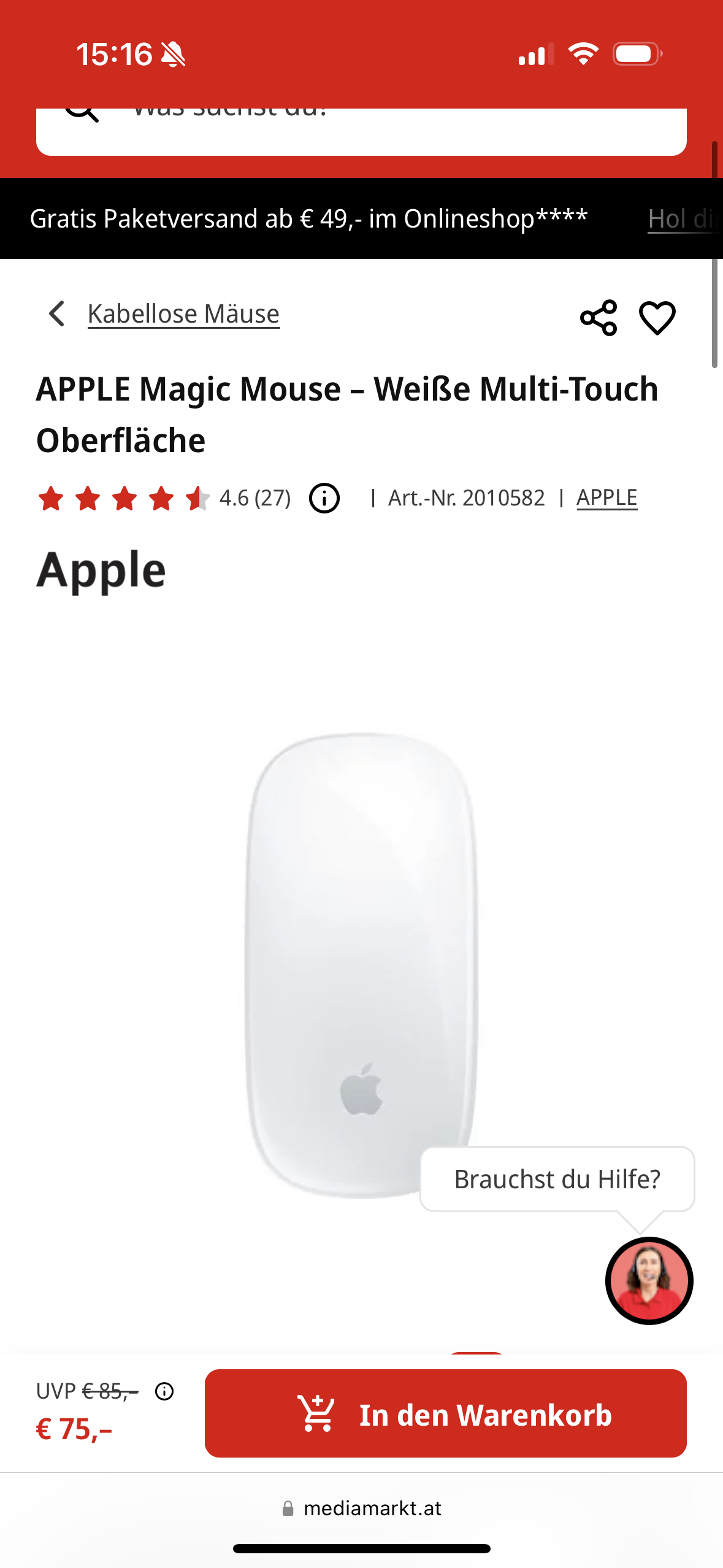723x1568 pixels.
Task: Open the APPLE brand link
Action: (x=606, y=498)
